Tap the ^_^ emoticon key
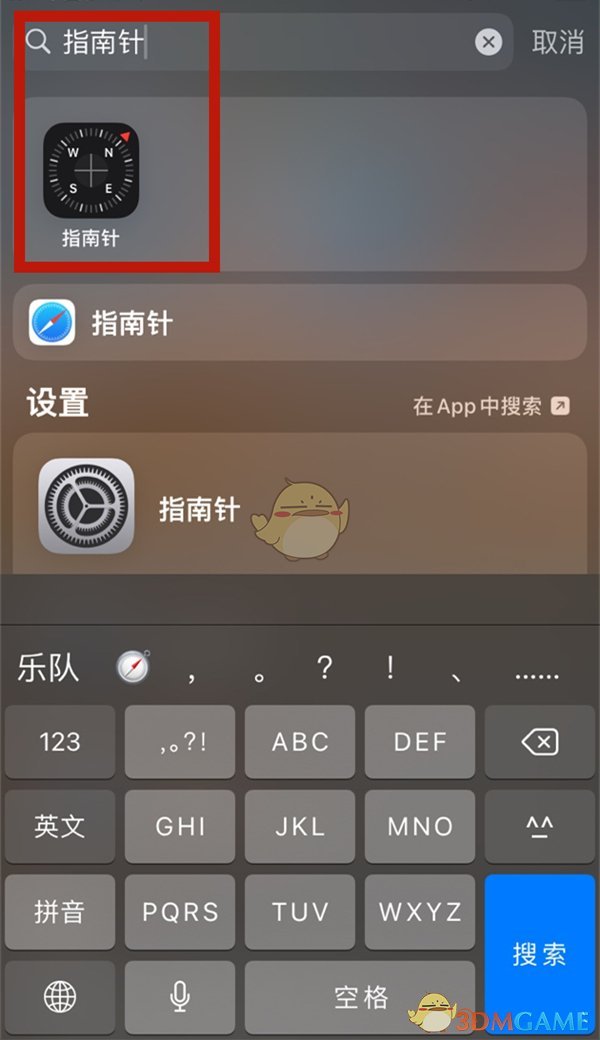Screen dimensions: 600x1040 click(539, 827)
